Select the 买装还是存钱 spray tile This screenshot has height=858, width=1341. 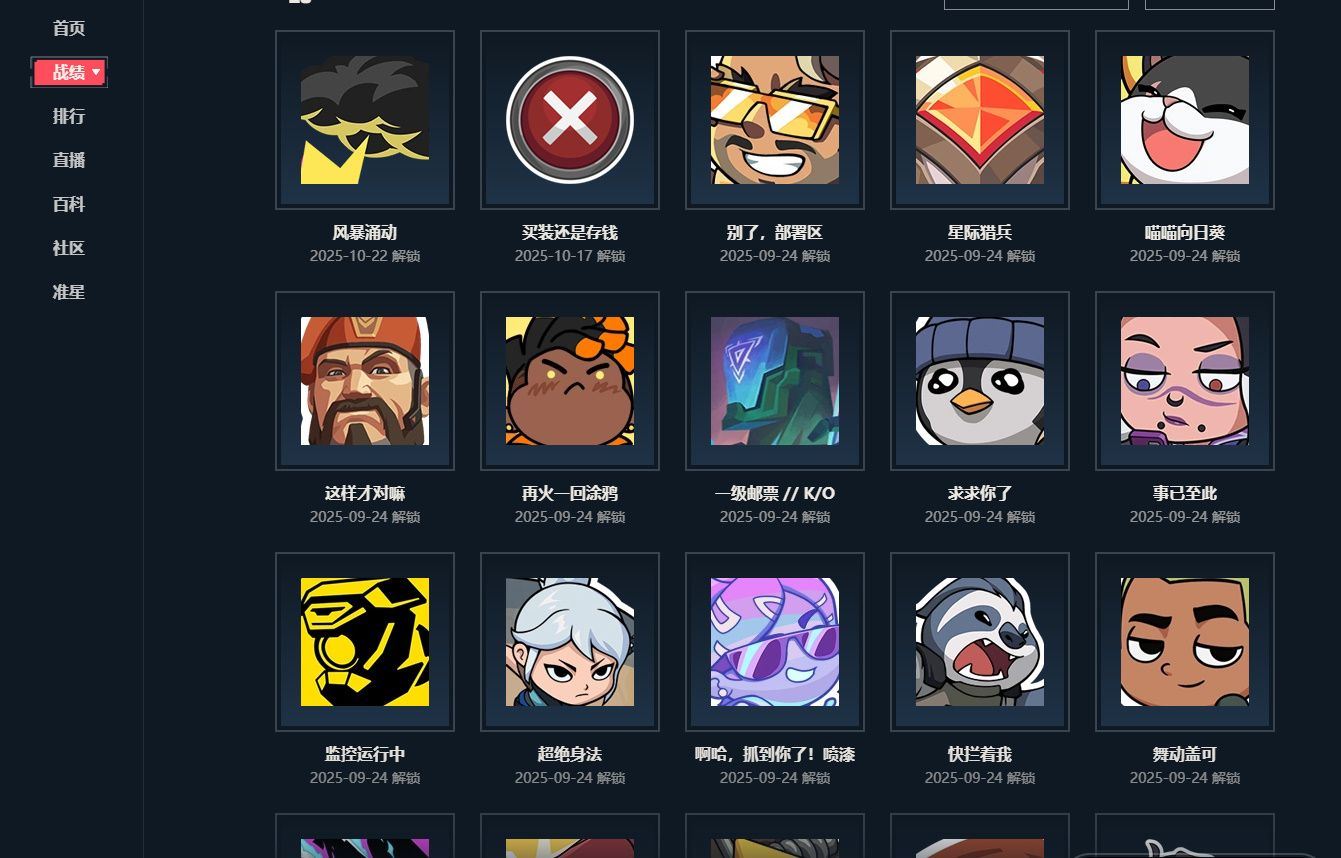(x=570, y=120)
